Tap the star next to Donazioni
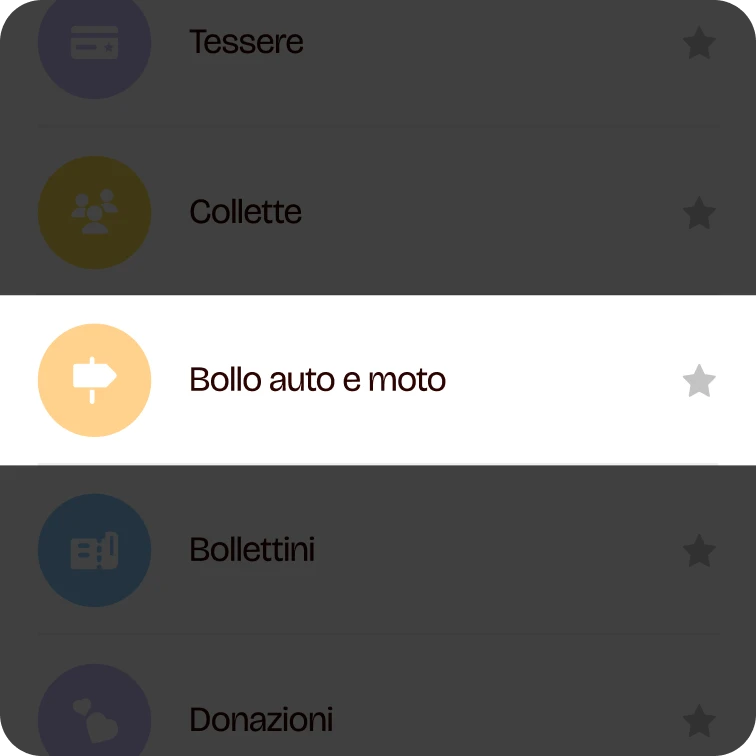This screenshot has width=756, height=756. (x=699, y=719)
